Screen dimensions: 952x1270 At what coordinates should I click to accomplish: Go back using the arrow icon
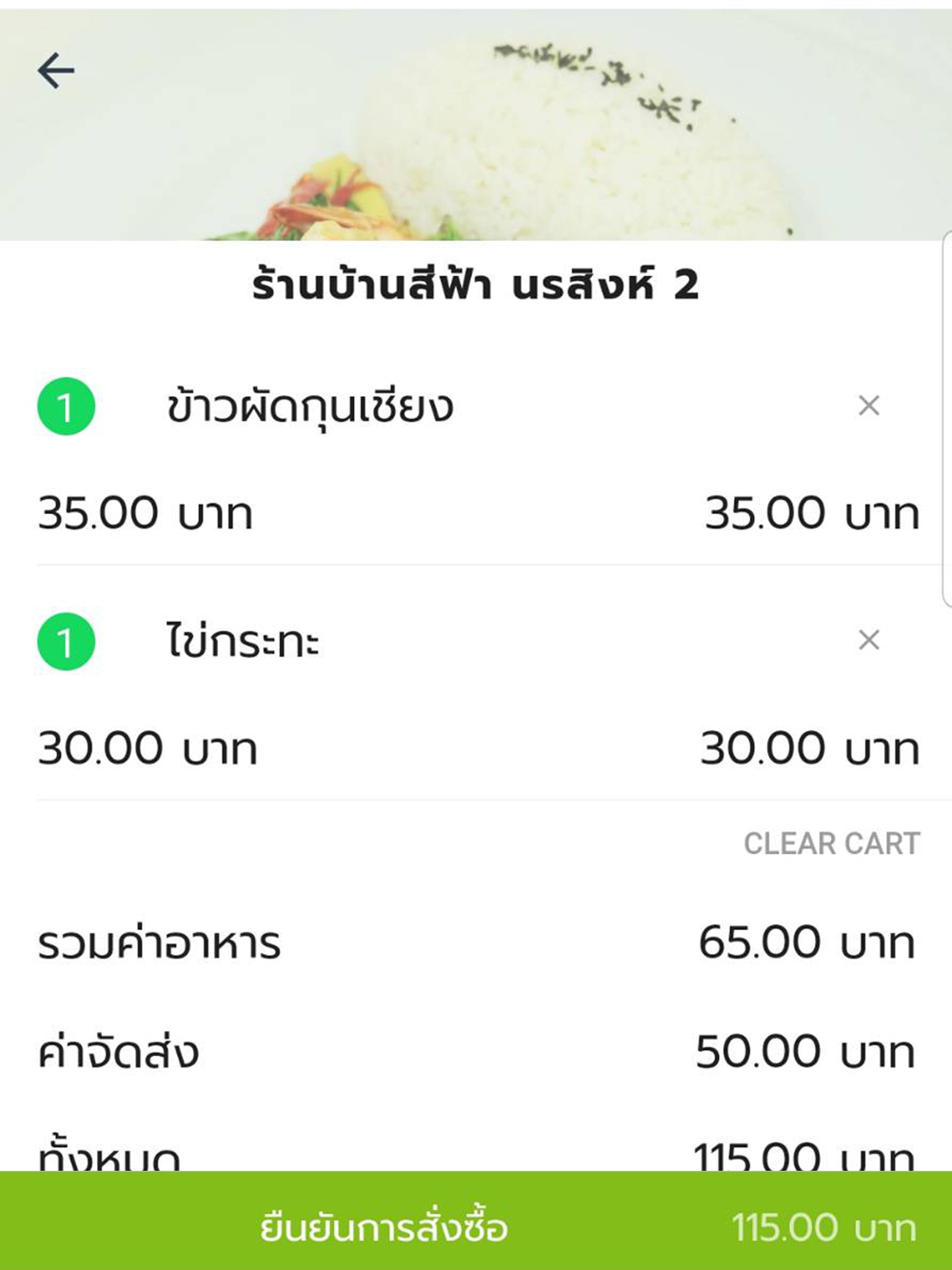56,70
